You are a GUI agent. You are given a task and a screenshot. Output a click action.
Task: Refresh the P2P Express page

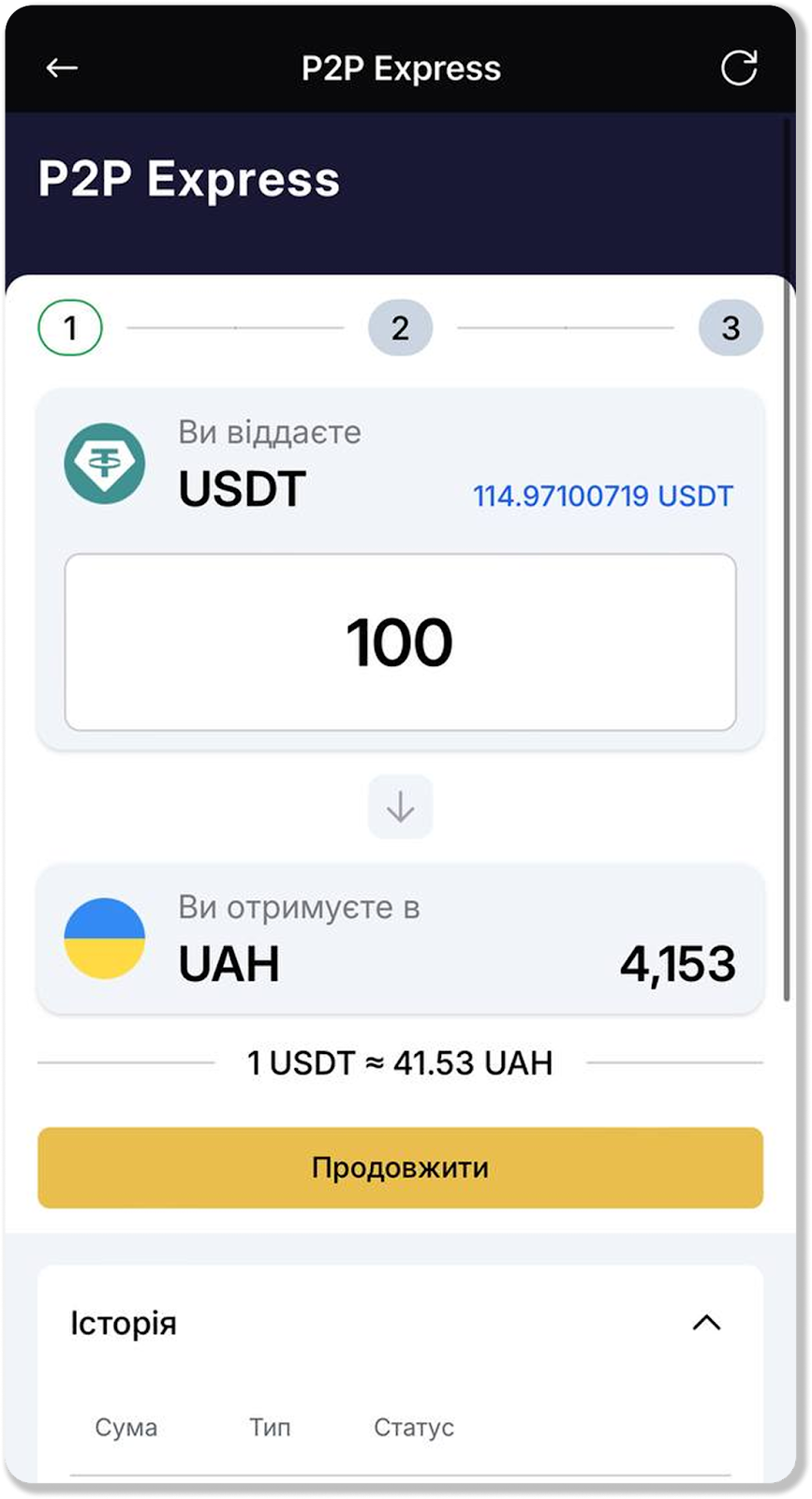click(738, 67)
